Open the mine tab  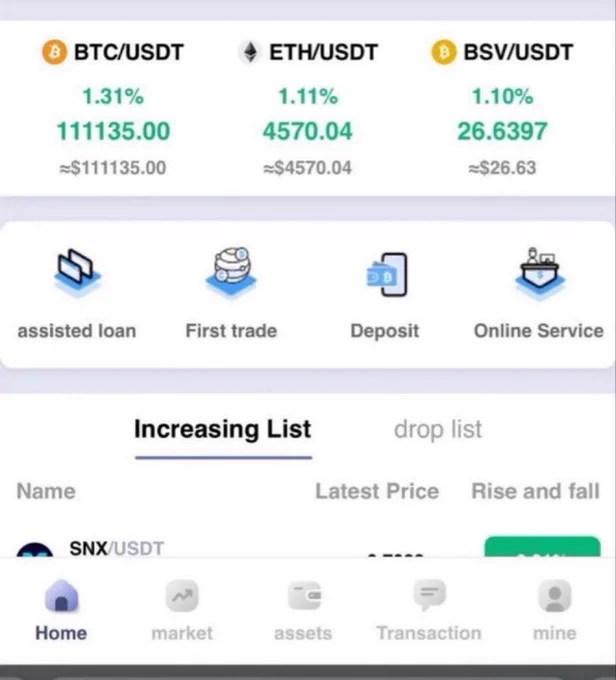pyautogui.click(x=555, y=611)
